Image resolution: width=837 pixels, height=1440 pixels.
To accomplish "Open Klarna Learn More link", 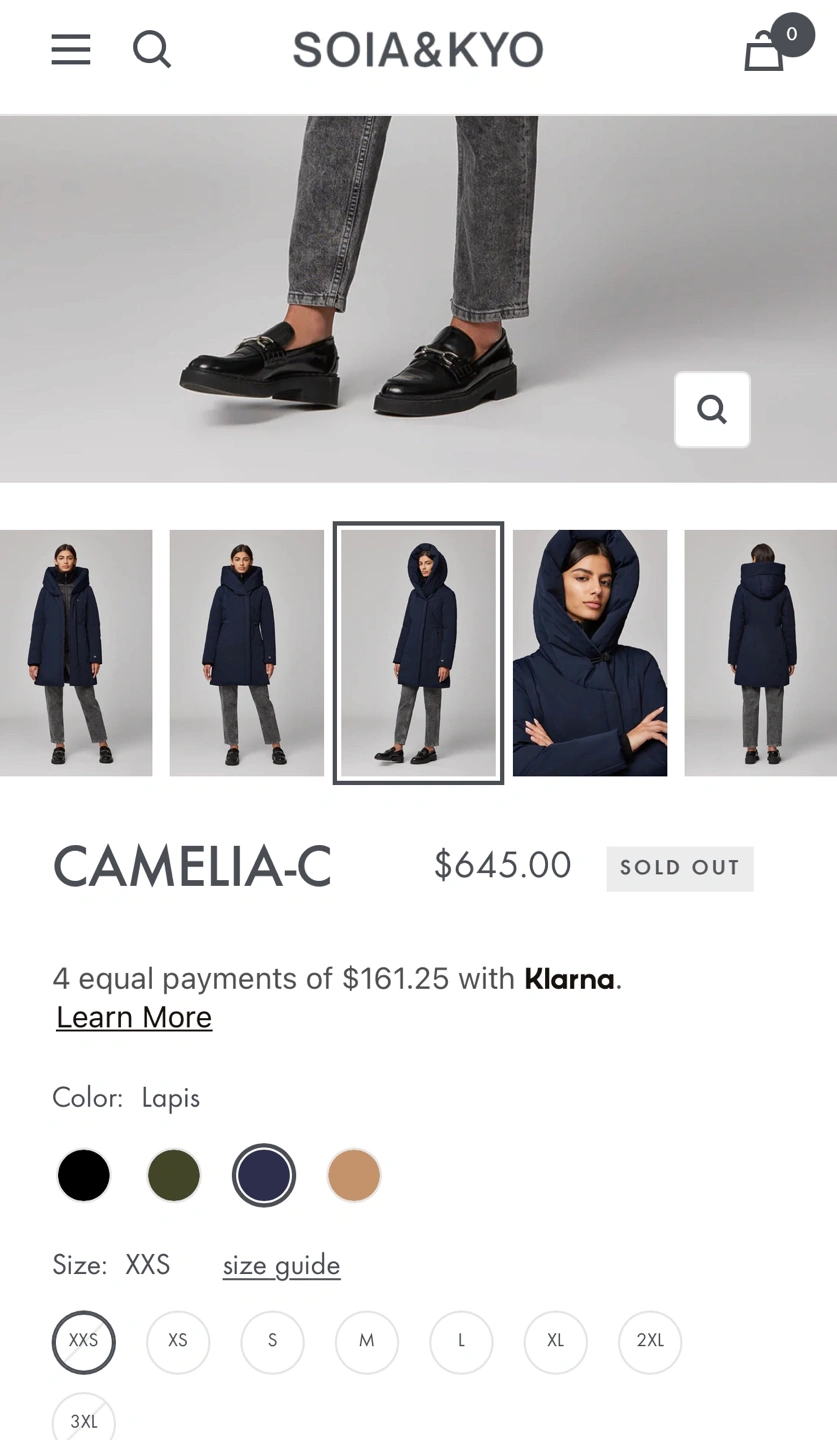I will click(x=134, y=1017).
